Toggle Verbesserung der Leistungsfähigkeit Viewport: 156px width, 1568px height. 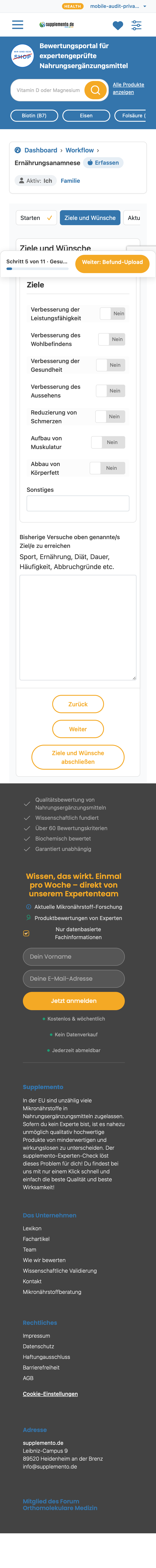coord(113,313)
